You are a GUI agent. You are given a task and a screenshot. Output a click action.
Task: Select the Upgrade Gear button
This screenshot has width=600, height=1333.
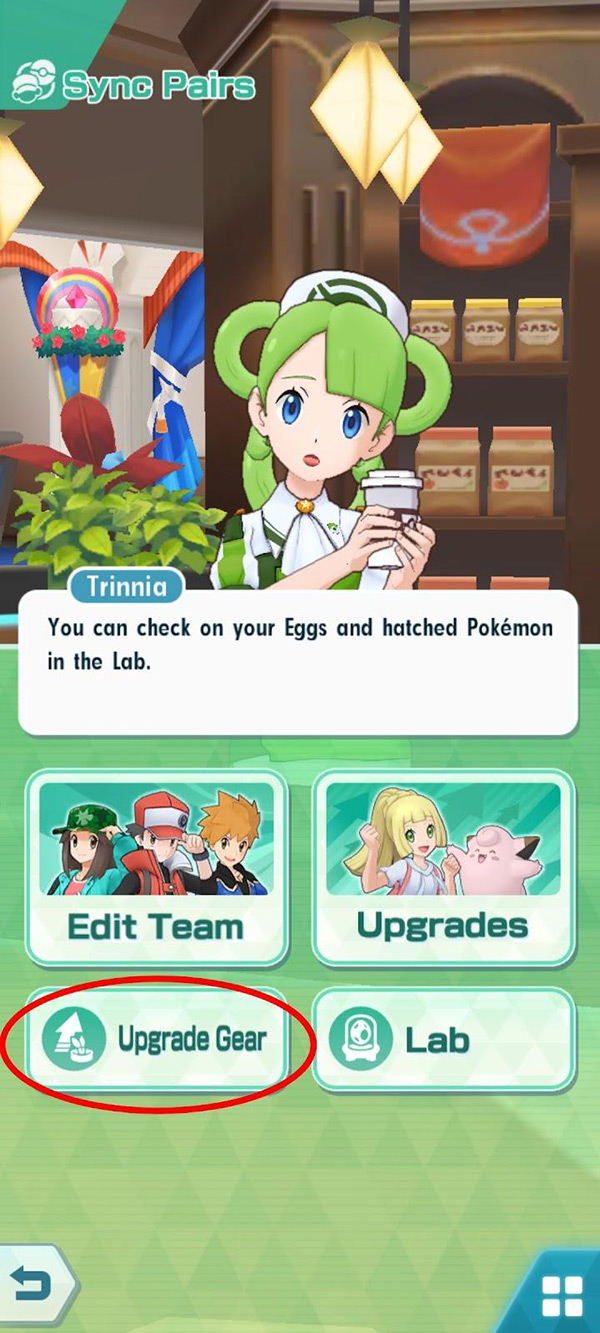157,1040
